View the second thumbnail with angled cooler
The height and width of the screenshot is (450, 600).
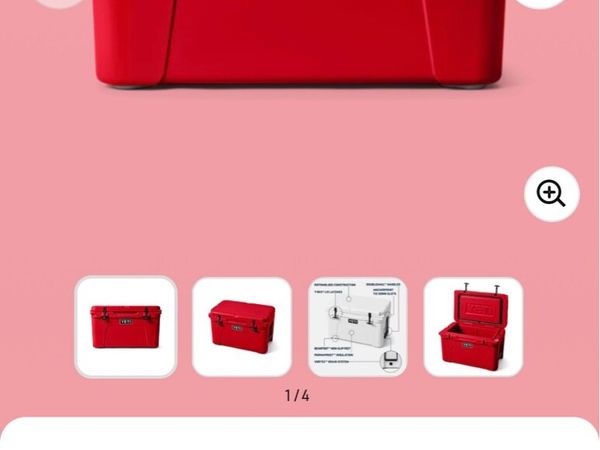[242, 327]
